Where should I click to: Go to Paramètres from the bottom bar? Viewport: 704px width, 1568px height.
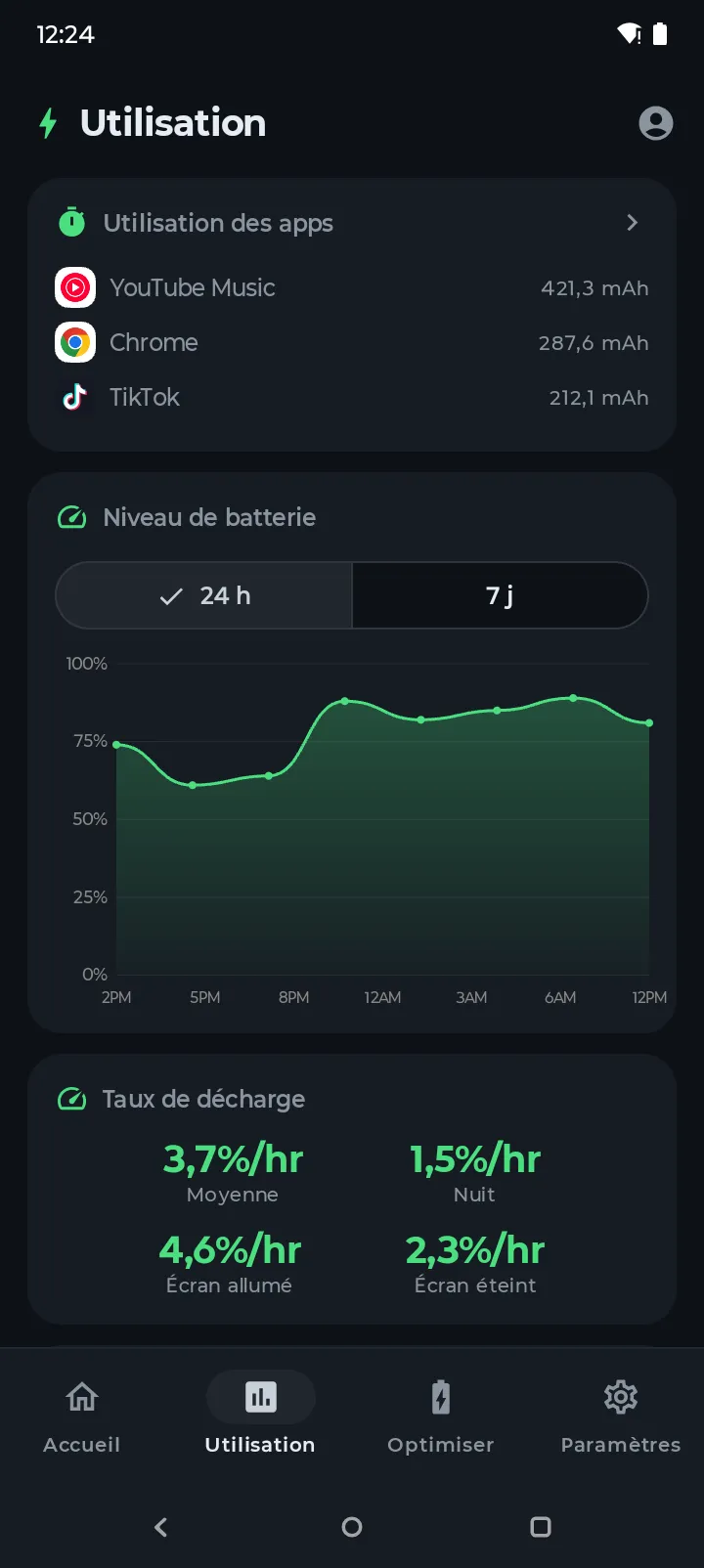tap(620, 1415)
